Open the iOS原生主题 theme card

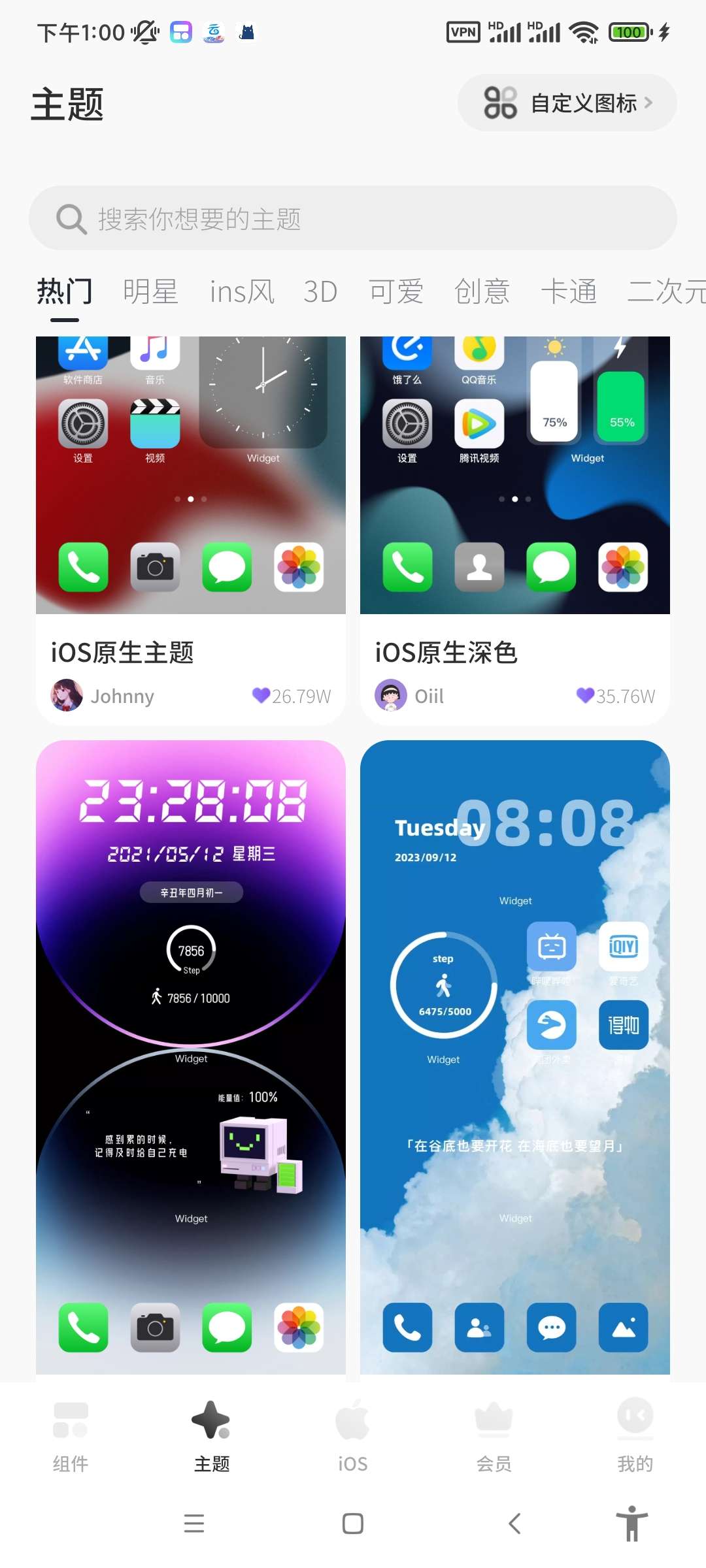[x=190, y=497]
